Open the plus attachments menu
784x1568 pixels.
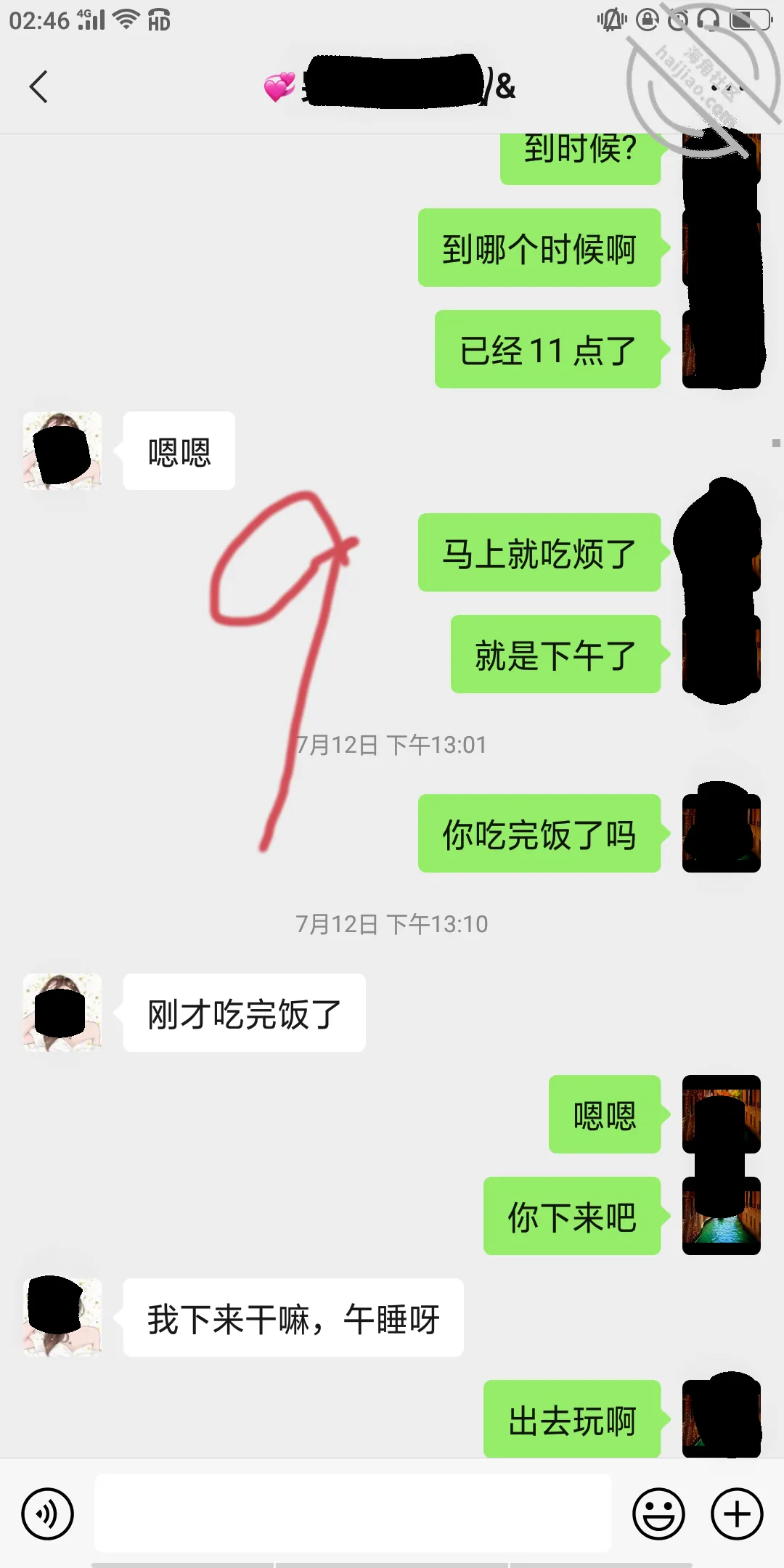click(x=737, y=1514)
